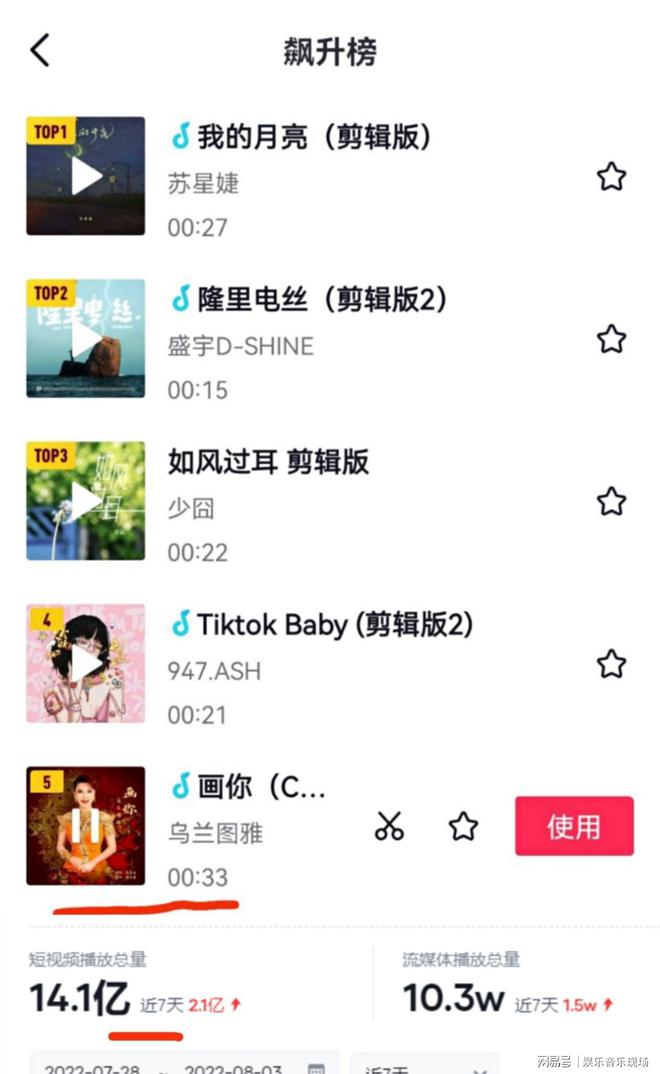Star Tiktok Baby (剪辑版2)
660x1074 pixels.
coord(611,664)
